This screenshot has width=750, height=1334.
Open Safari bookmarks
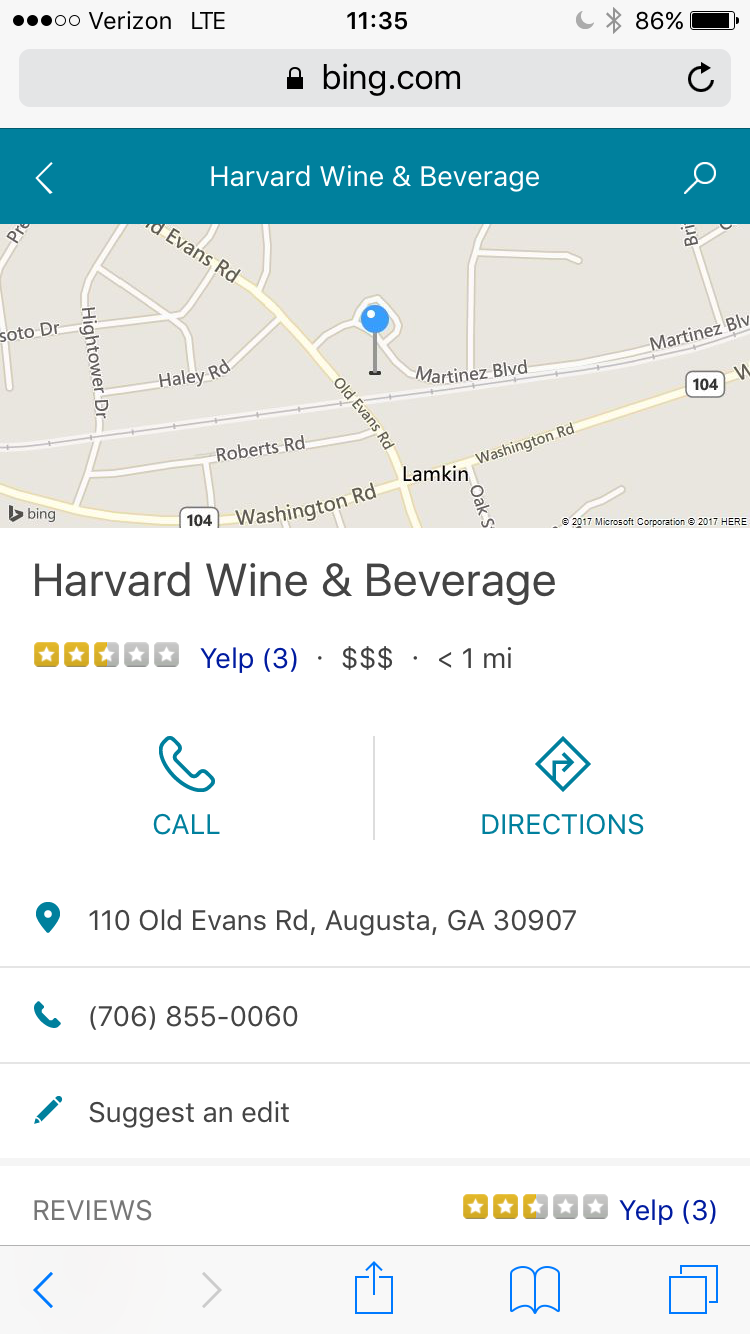point(535,1290)
